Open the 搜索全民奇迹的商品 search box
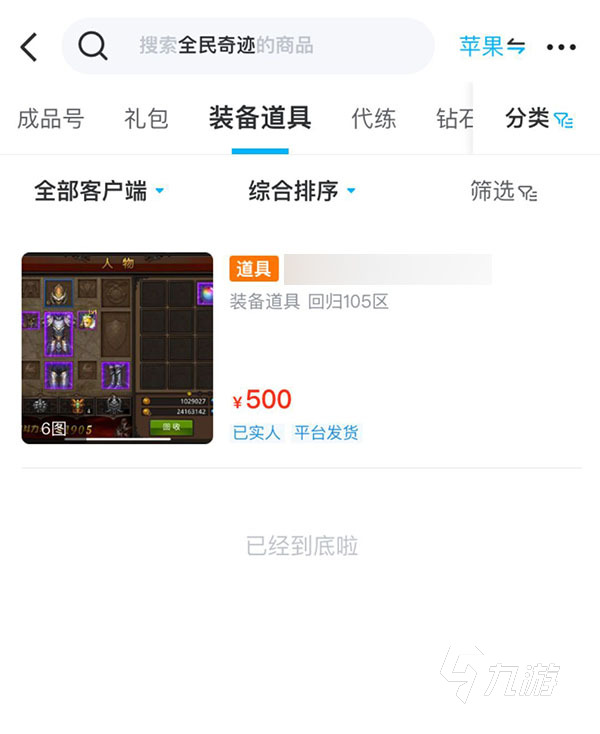Viewport: 600px width, 734px height. tap(250, 46)
